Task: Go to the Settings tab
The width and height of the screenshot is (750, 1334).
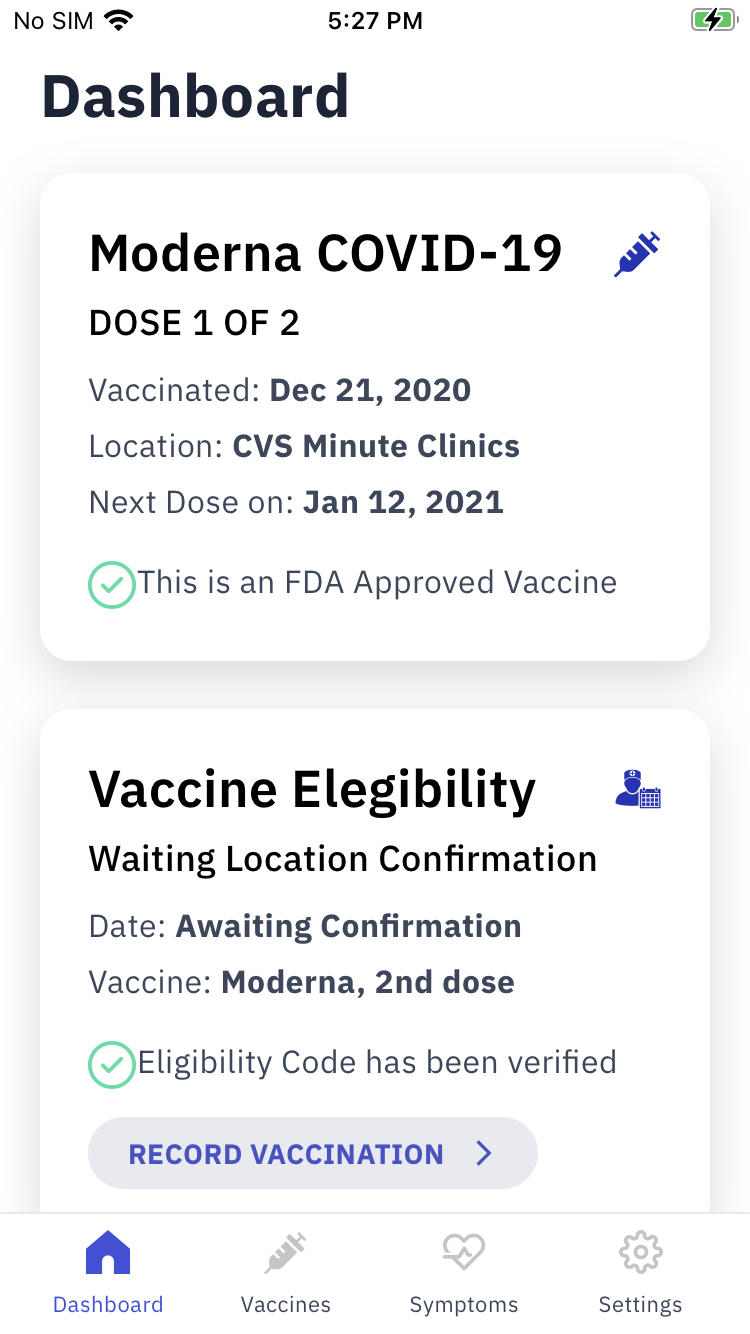Action: pyautogui.click(x=640, y=1274)
